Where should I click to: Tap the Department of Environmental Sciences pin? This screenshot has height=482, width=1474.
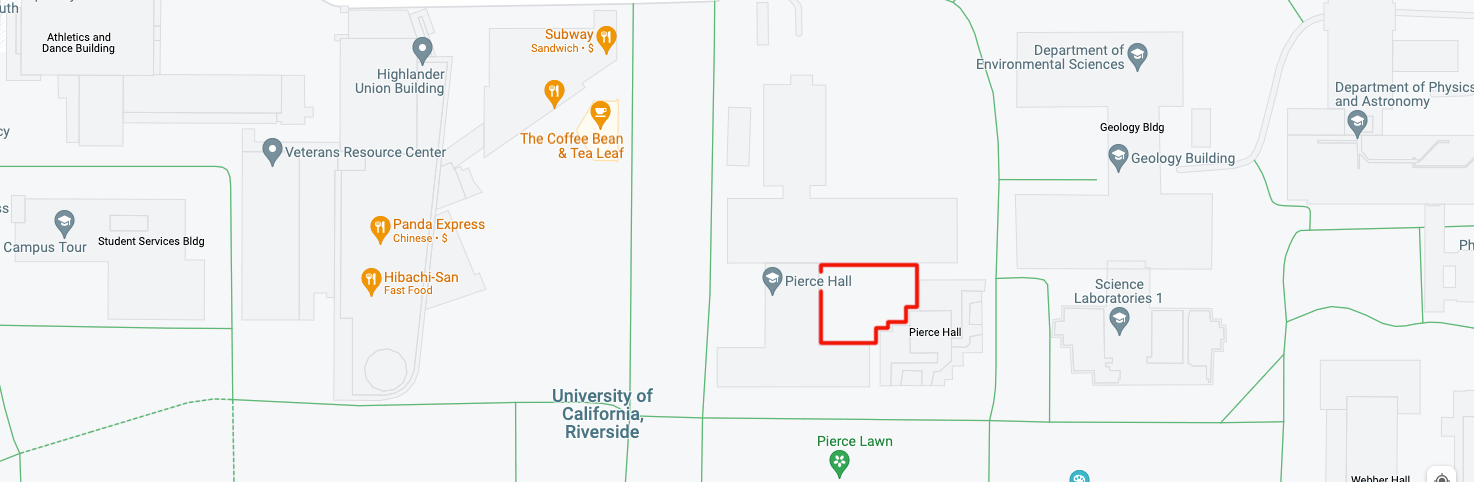click(x=1138, y=55)
